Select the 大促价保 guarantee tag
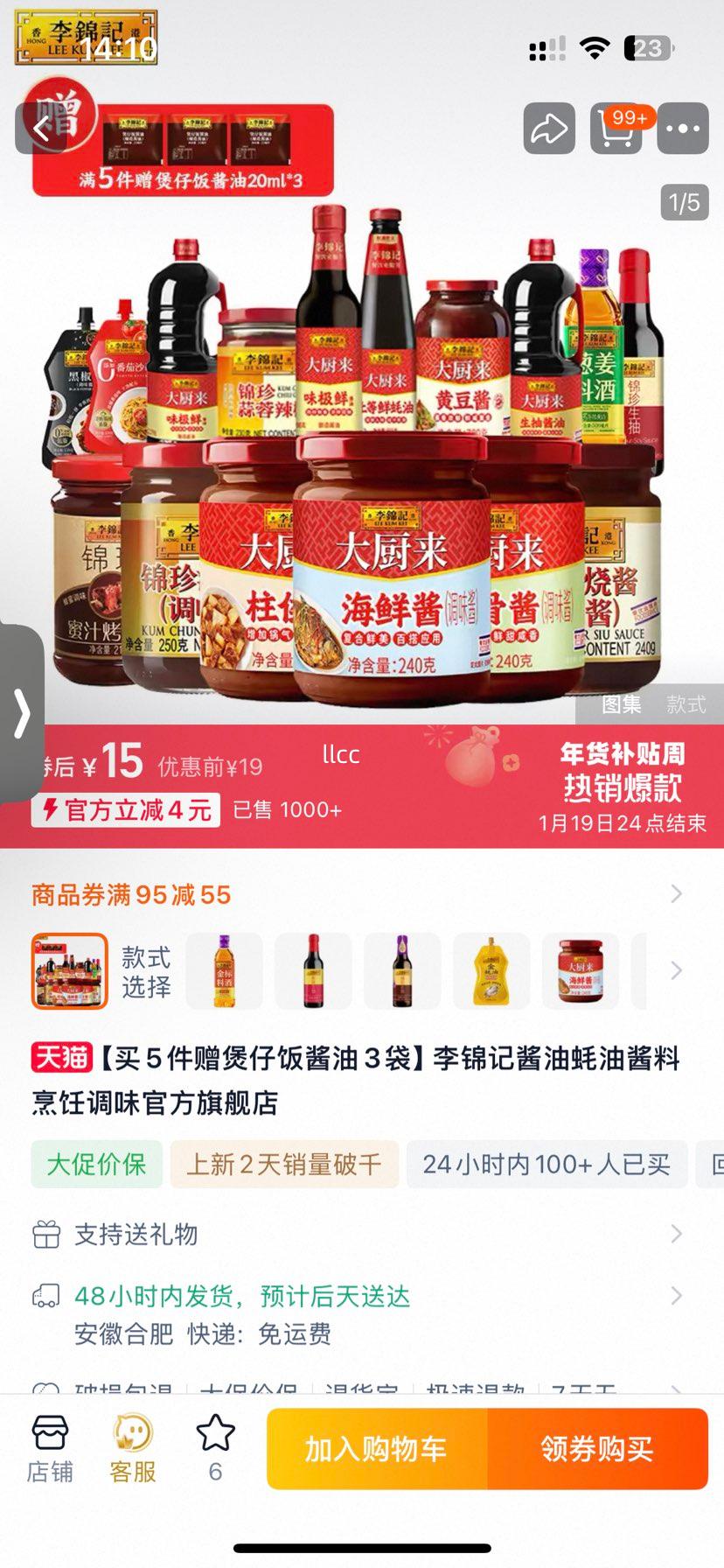The image size is (724, 1568). point(96,1165)
